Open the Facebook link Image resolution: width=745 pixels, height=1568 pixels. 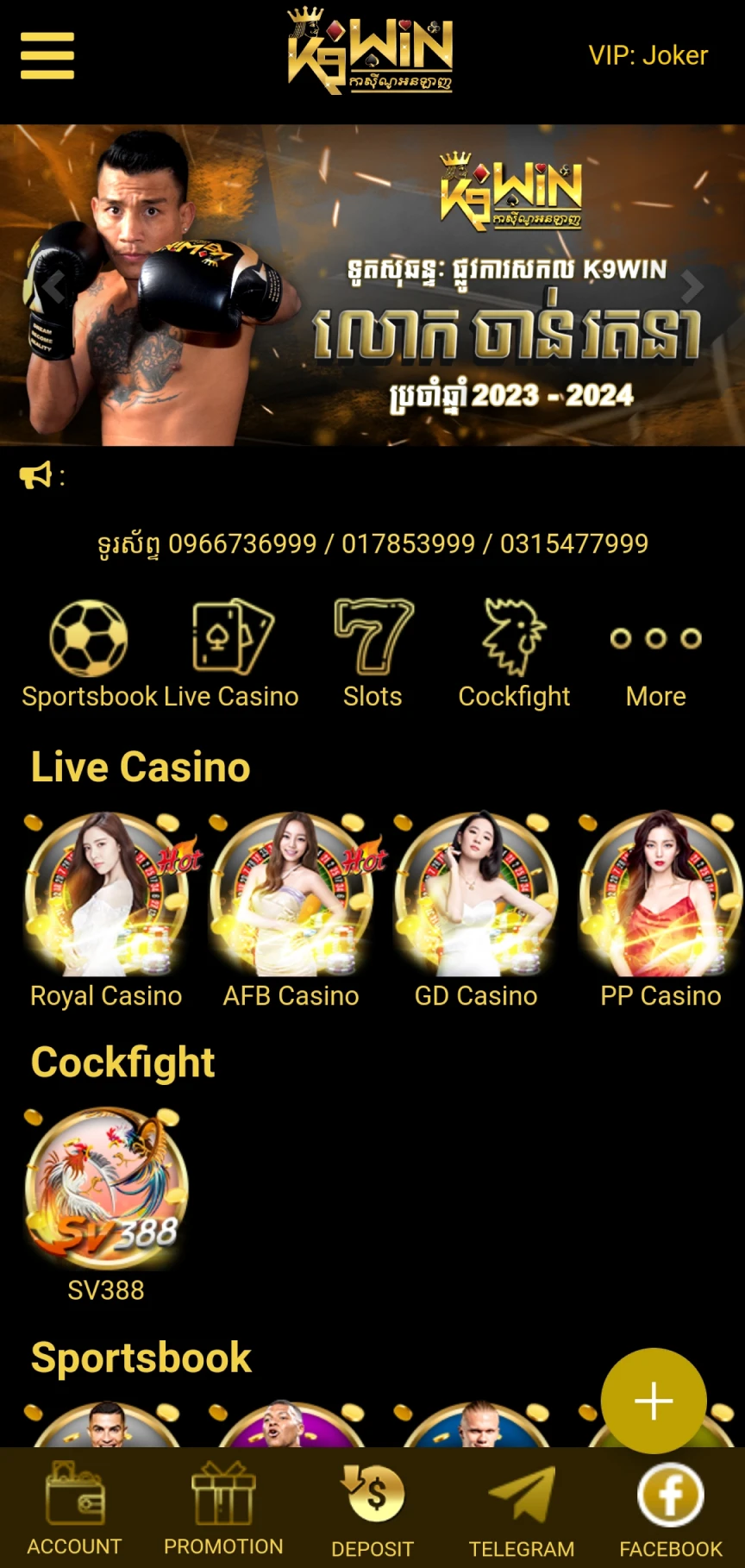click(671, 1509)
